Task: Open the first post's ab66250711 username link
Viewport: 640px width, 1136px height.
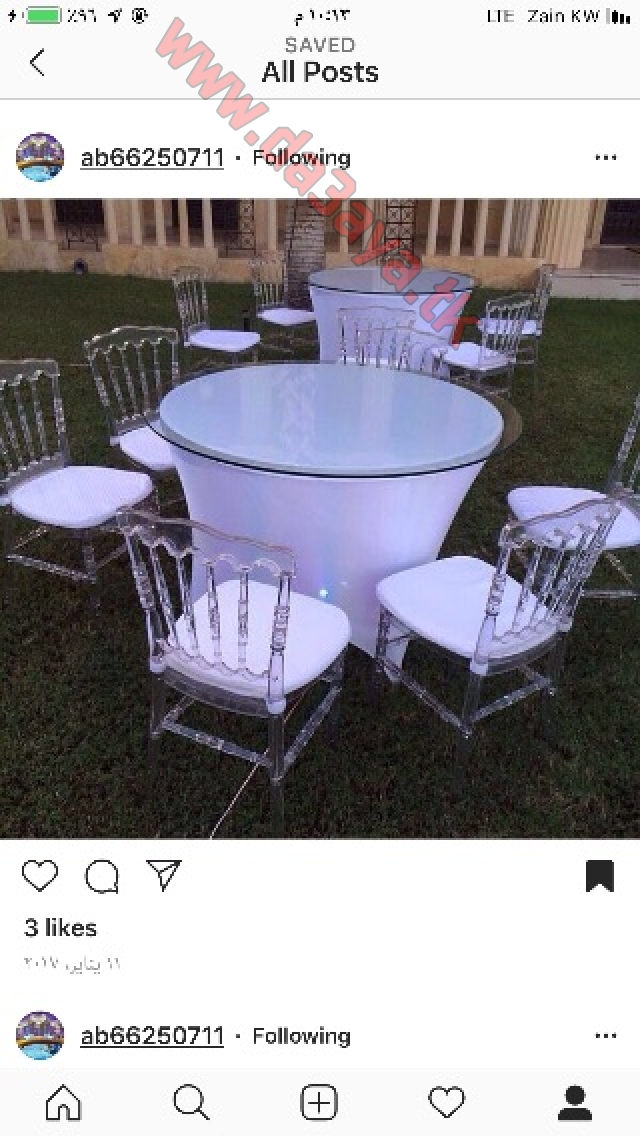Action: click(x=151, y=158)
